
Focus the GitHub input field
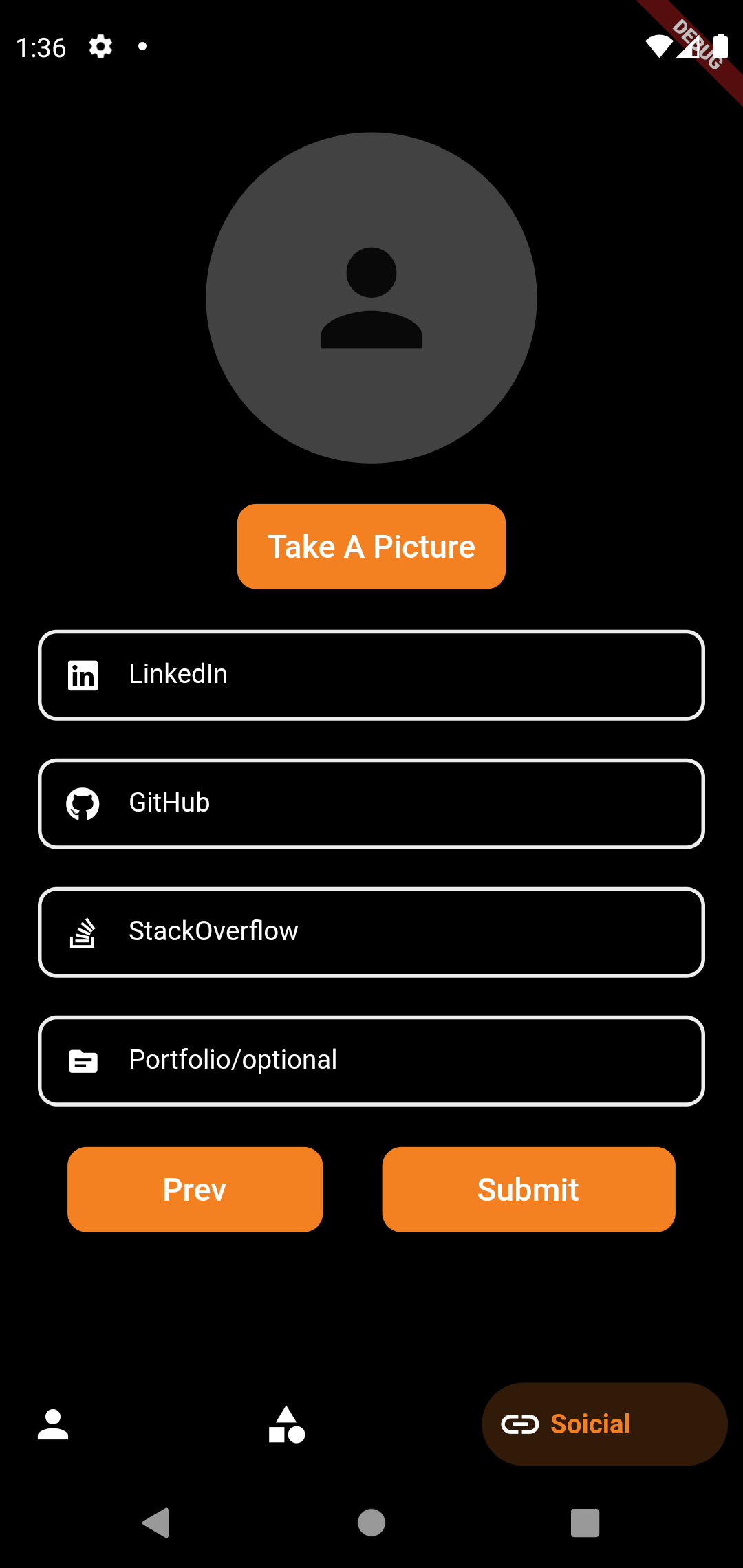point(371,803)
